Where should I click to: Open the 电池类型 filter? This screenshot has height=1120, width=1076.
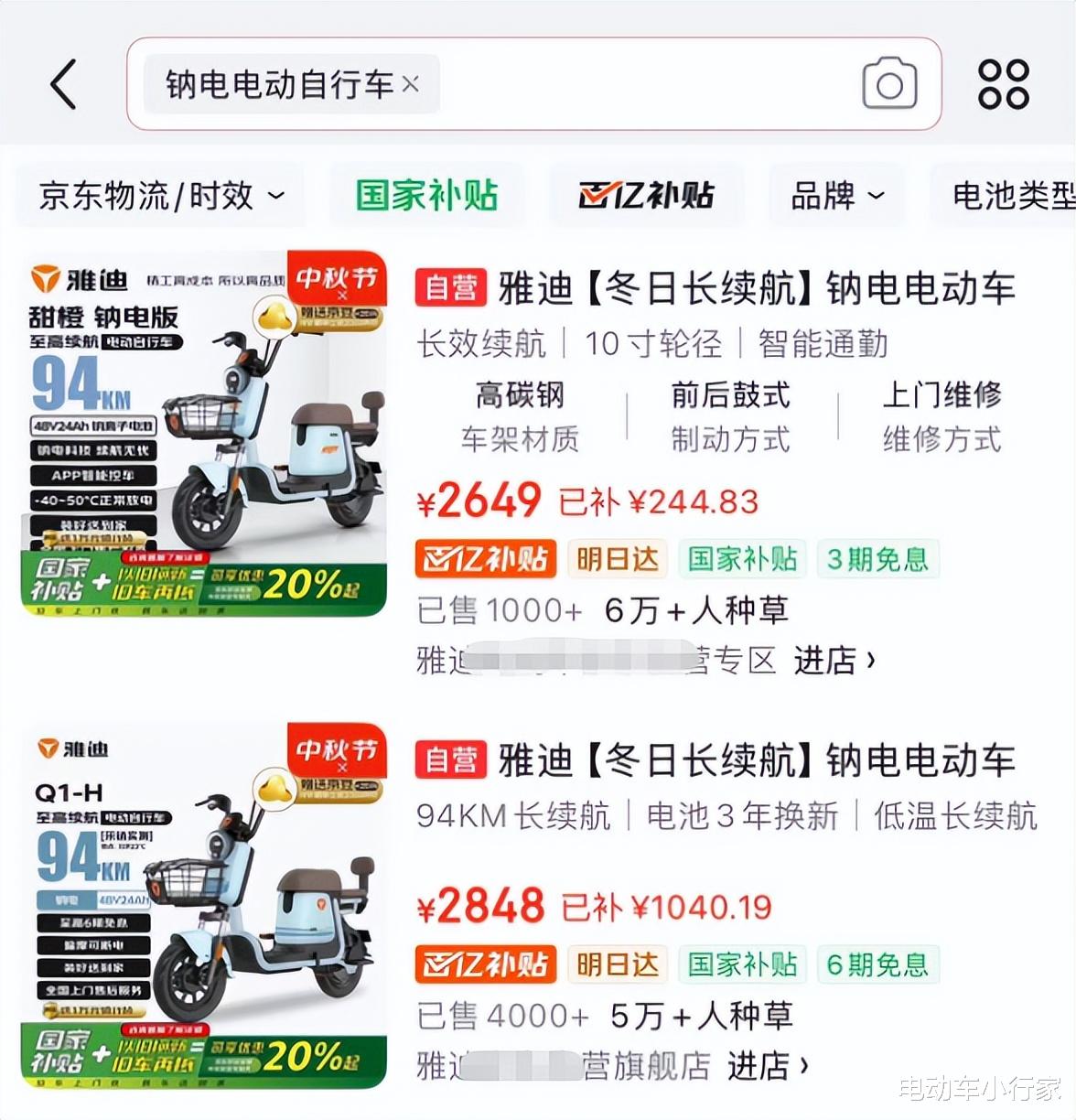pos(1006,196)
